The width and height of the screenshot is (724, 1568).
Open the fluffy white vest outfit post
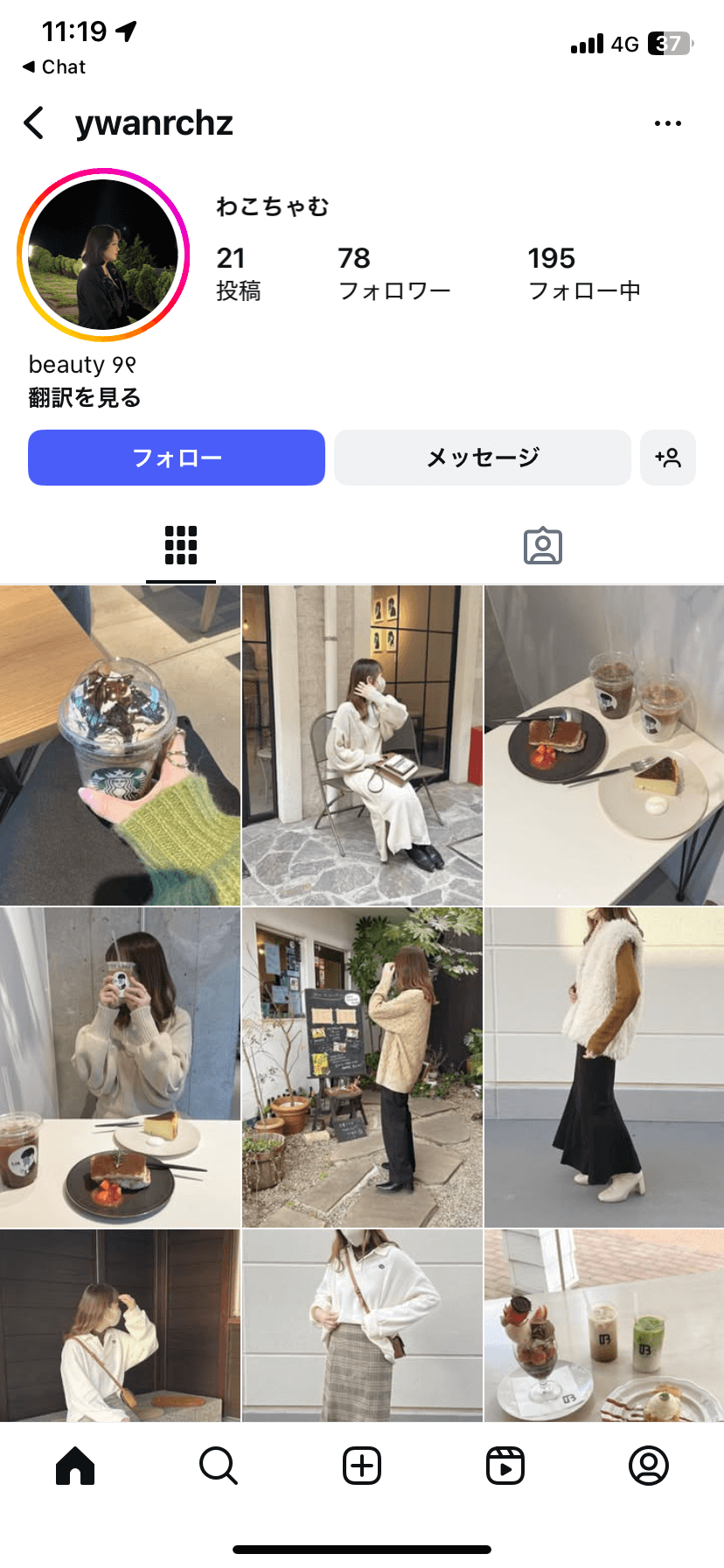pos(604,1067)
